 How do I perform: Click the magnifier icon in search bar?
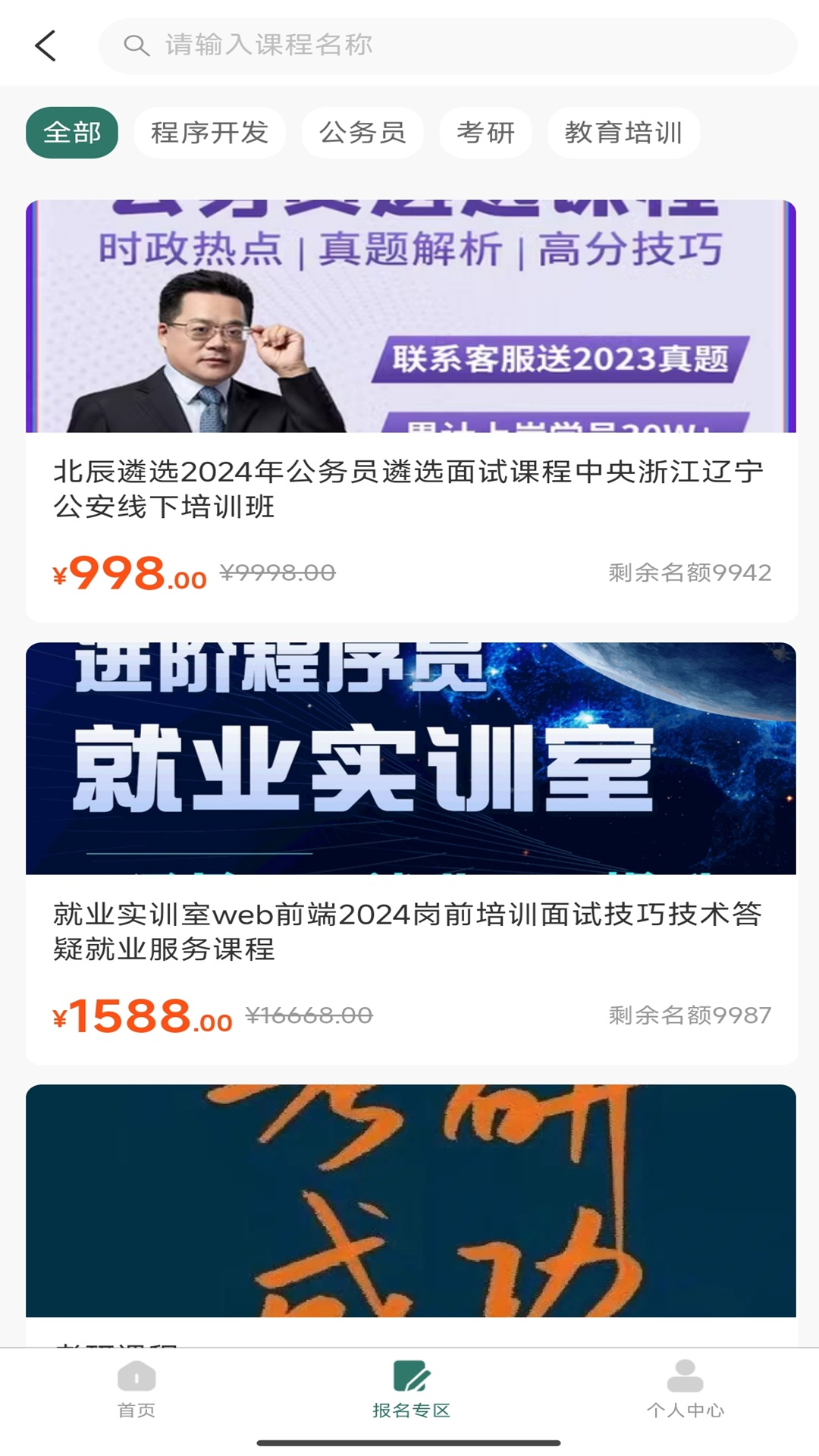[x=136, y=44]
